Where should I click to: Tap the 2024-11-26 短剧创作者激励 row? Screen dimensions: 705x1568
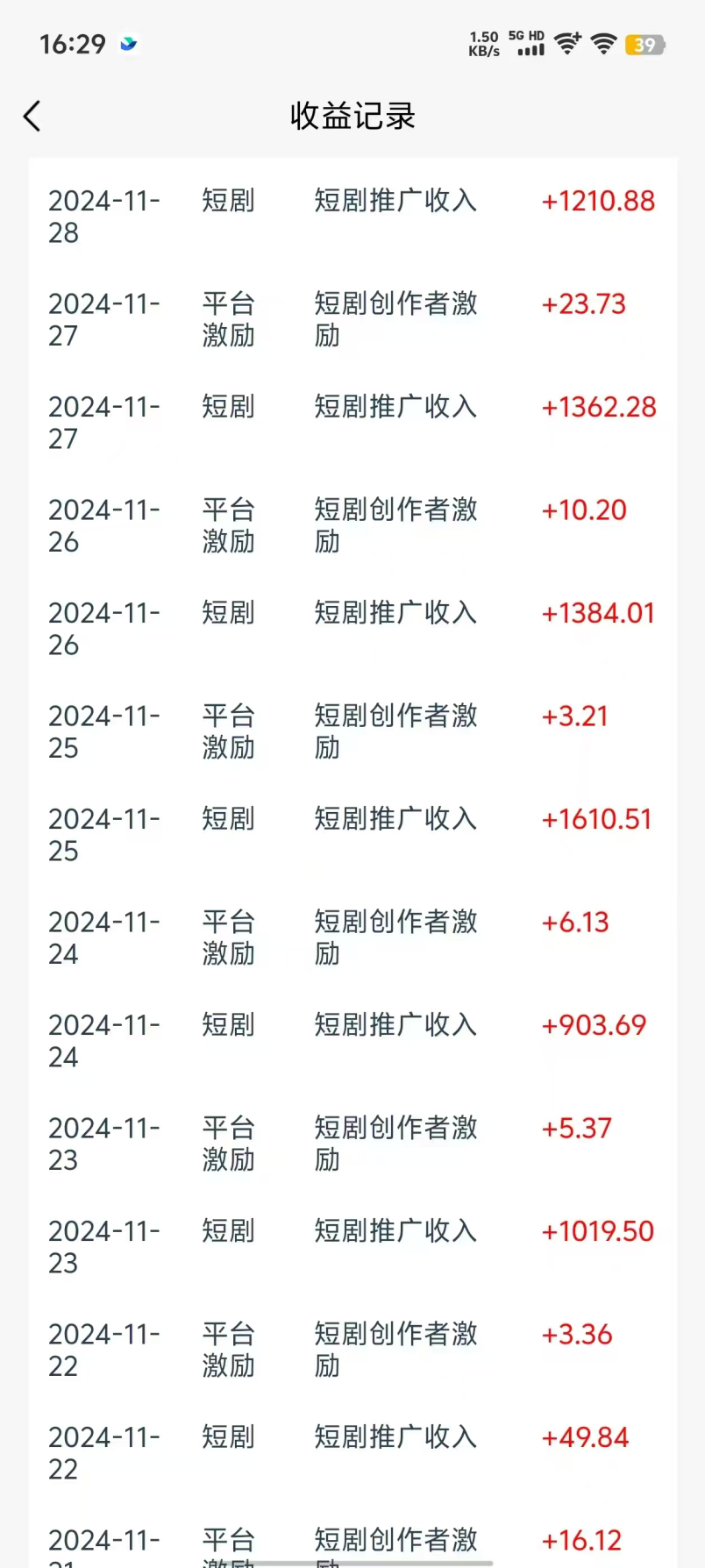point(395,525)
